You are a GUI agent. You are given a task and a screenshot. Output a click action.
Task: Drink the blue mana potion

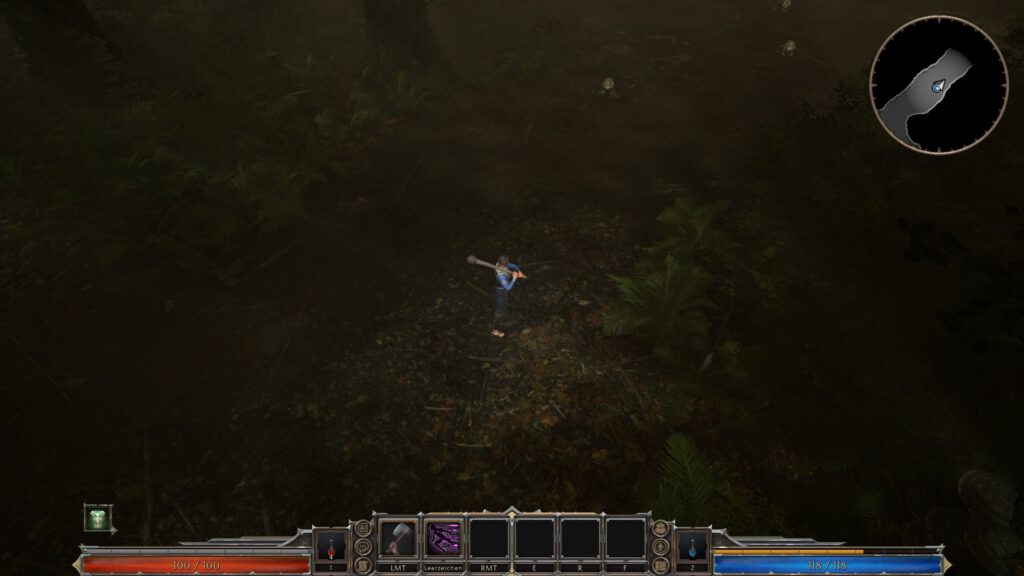pyautogui.click(x=692, y=547)
